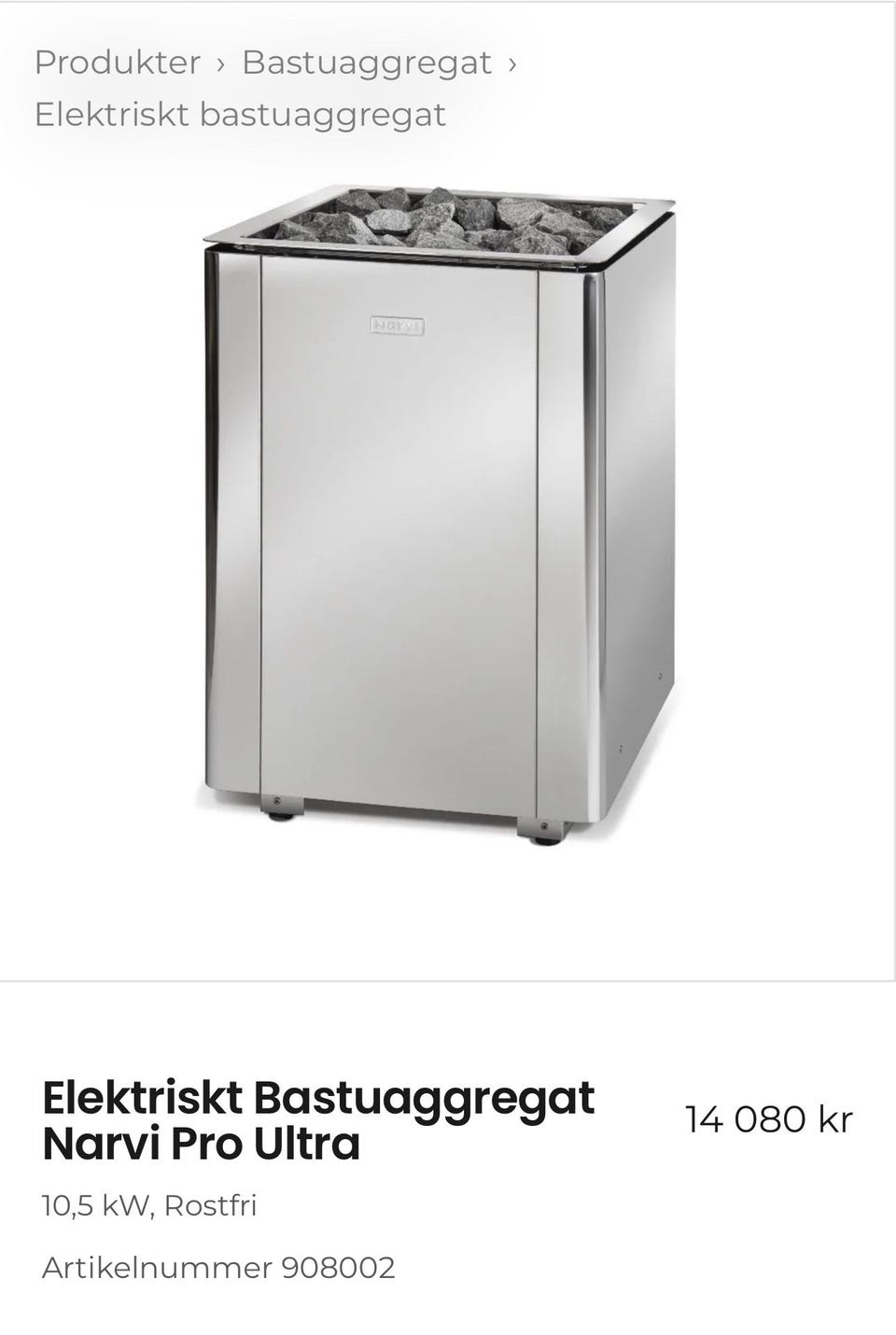Click the chevron after Bastuaggregat
The height and width of the screenshot is (1335, 896).
coord(512,62)
